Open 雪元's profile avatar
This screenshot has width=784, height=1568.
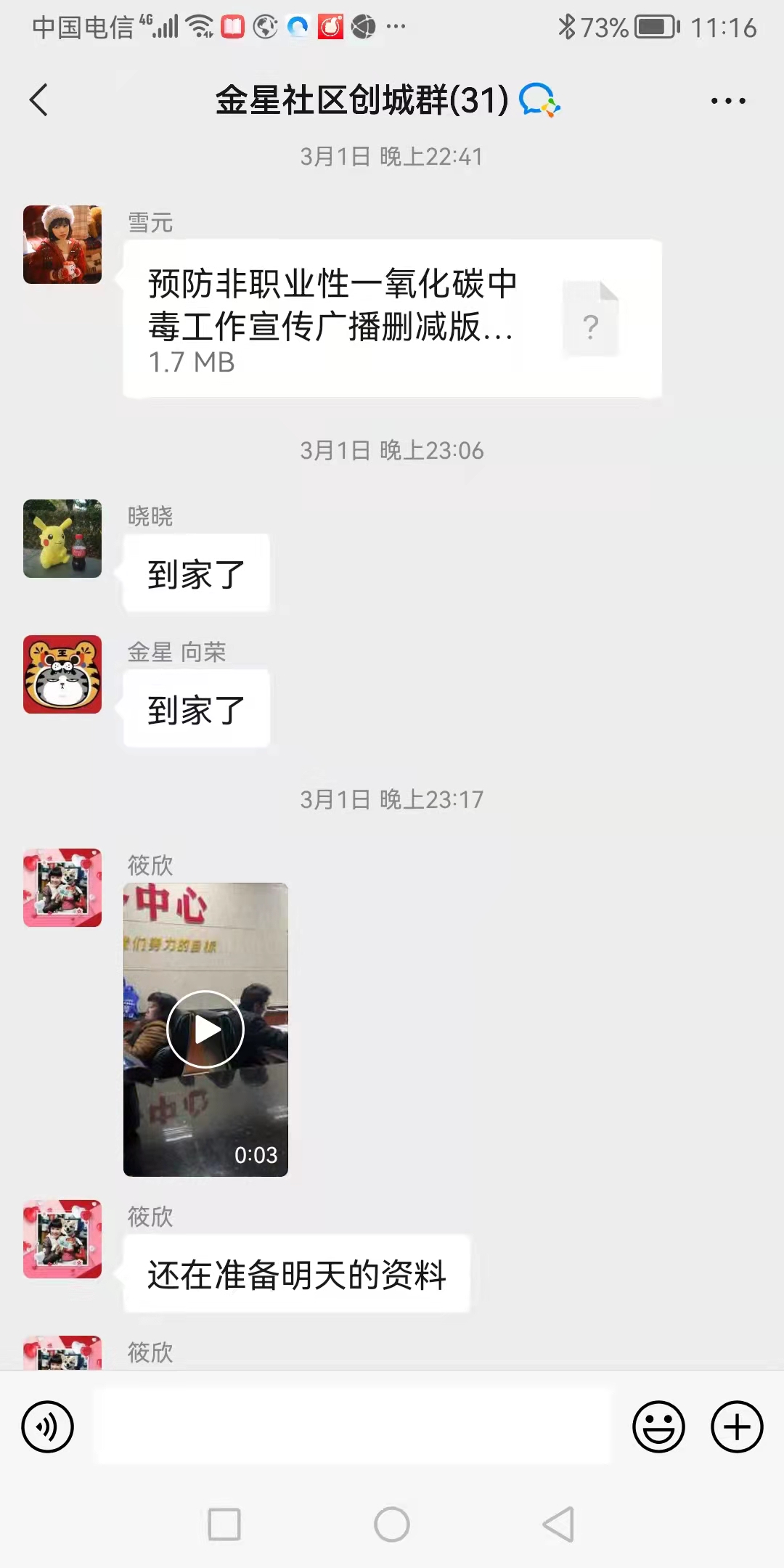pos(62,245)
